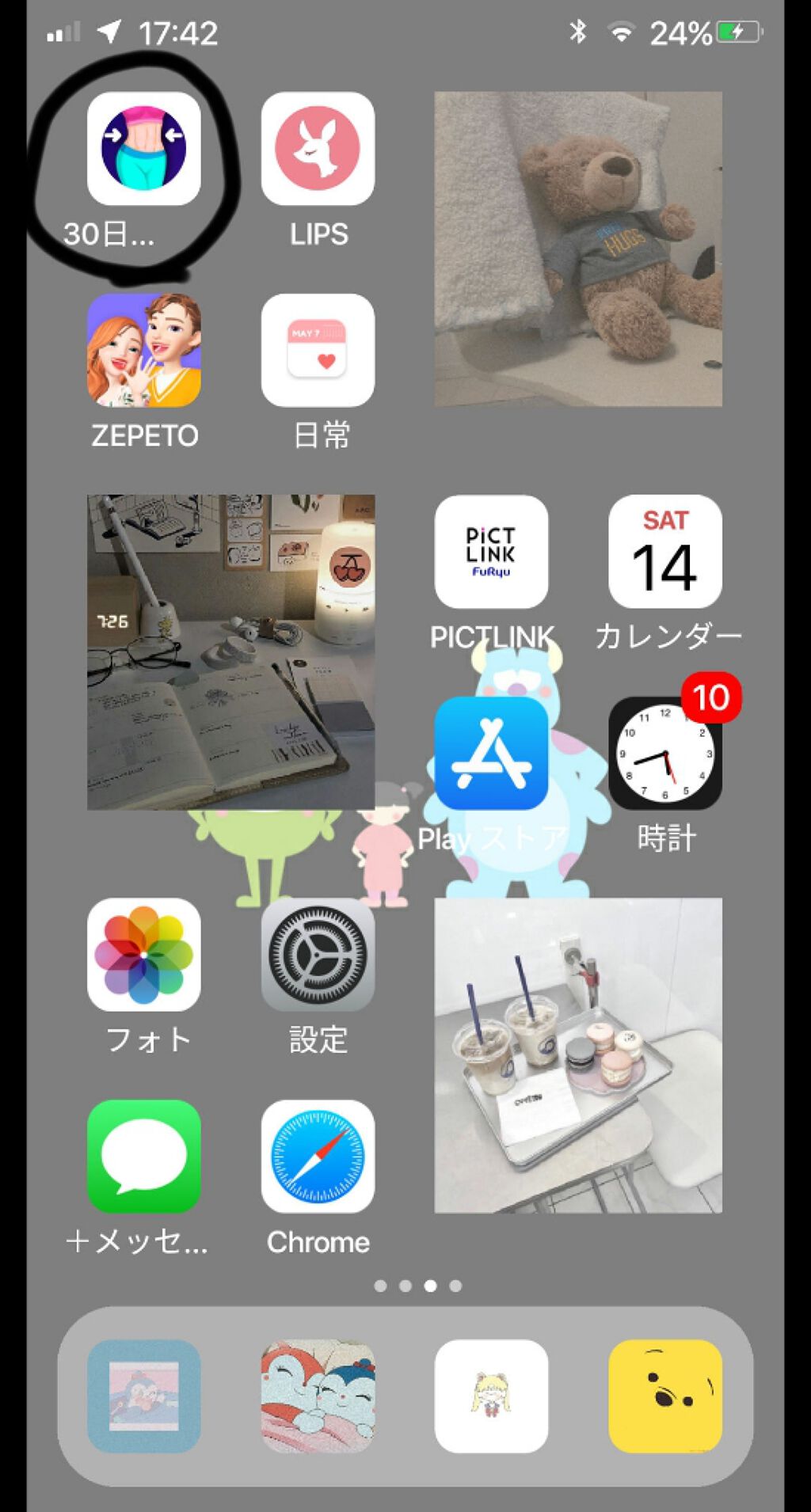Open the カレンダー app showing SAT 14

tap(664, 554)
